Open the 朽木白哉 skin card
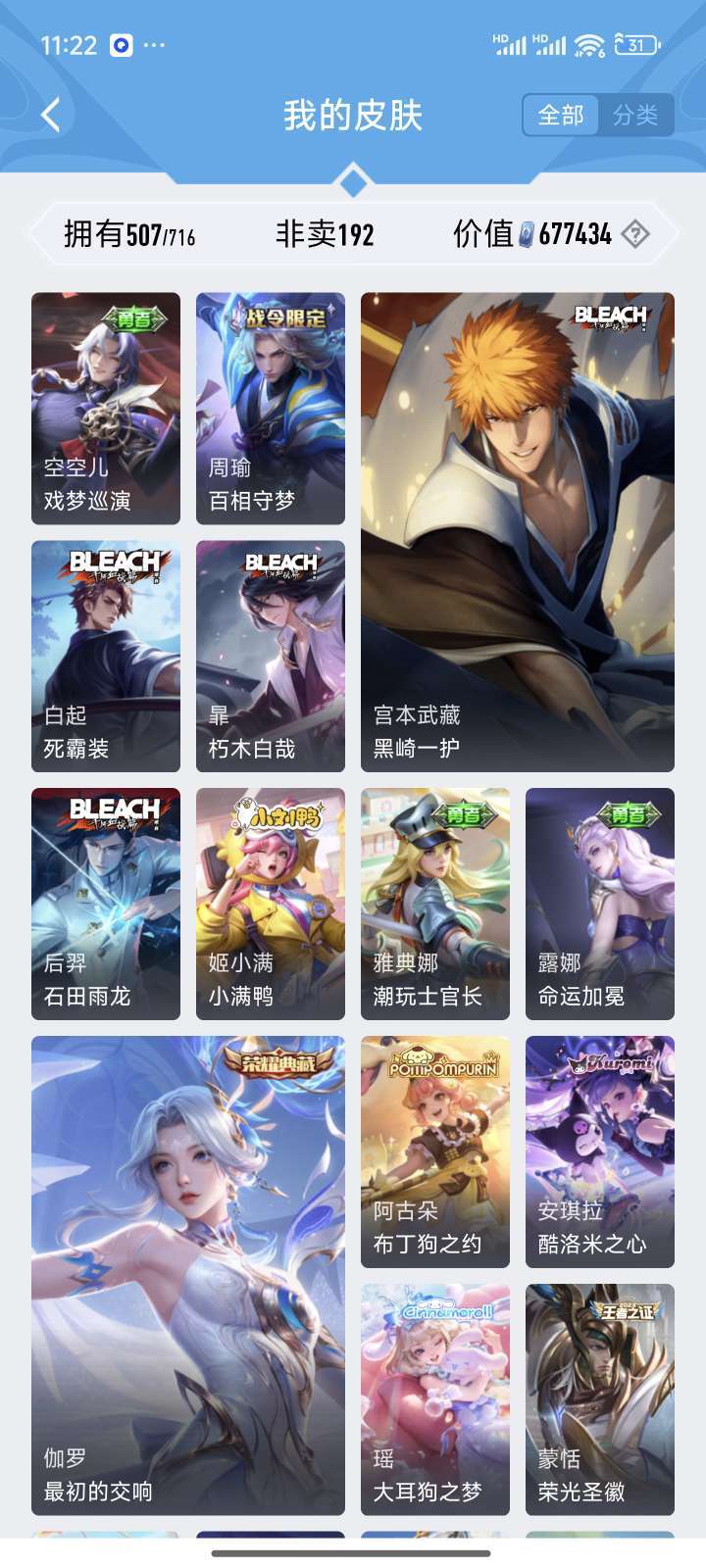Screen dimensions: 706x1568 (x=271, y=657)
